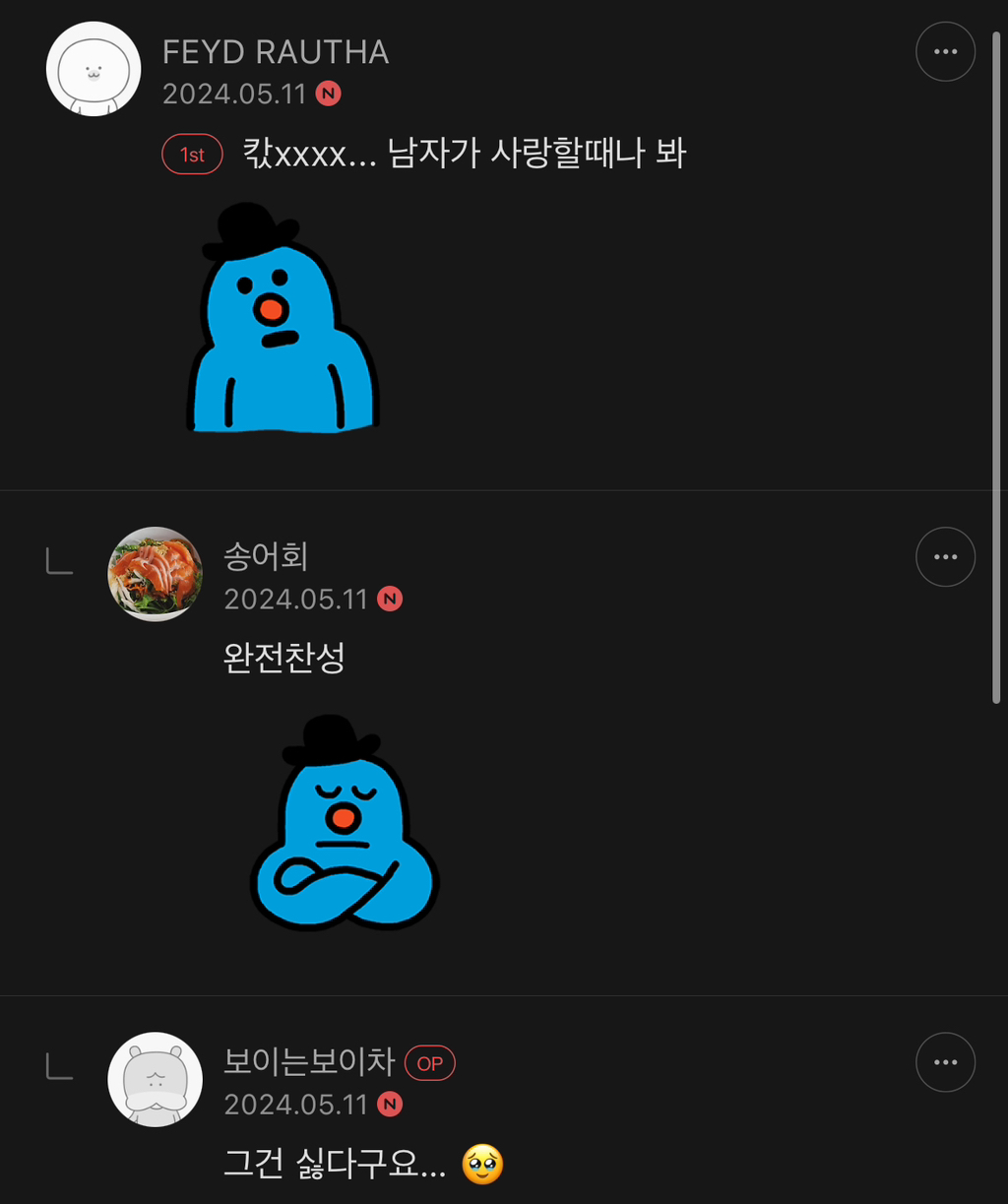Open 송어회's profile avatar
This screenshot has width=1008, height=1204.
pyautogui.click(x=155, y=574)
